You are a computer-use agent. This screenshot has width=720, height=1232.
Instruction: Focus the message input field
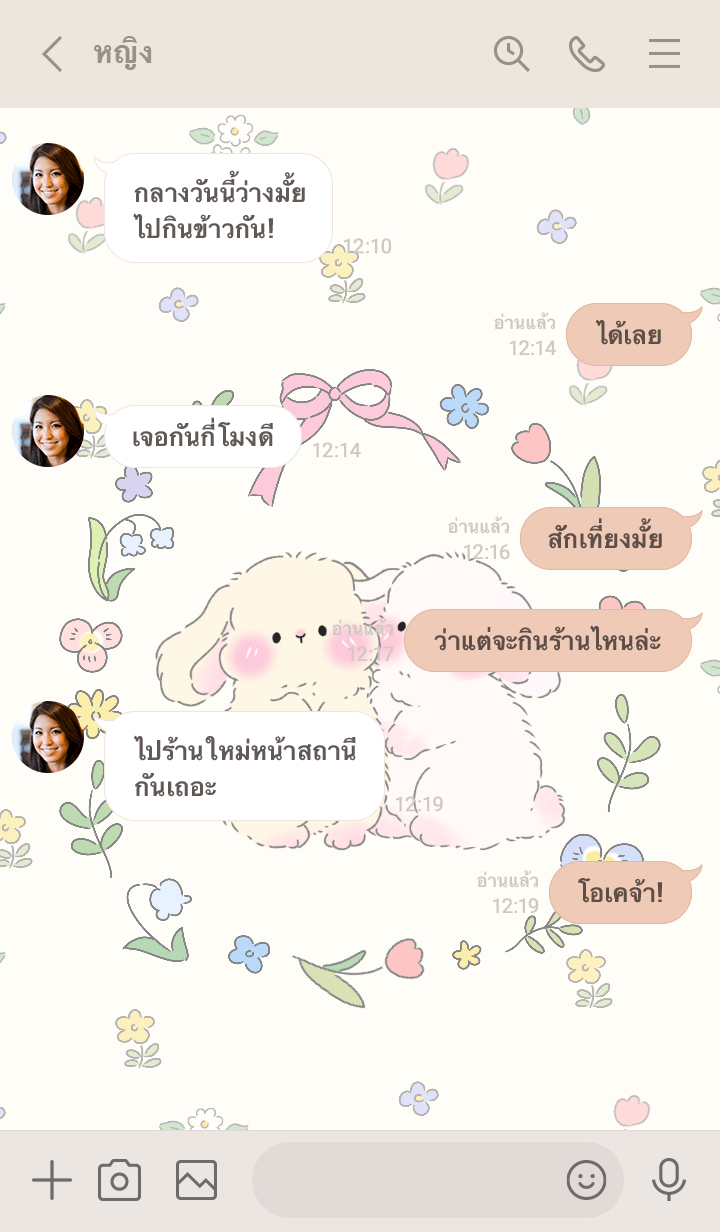point(400,1181)
